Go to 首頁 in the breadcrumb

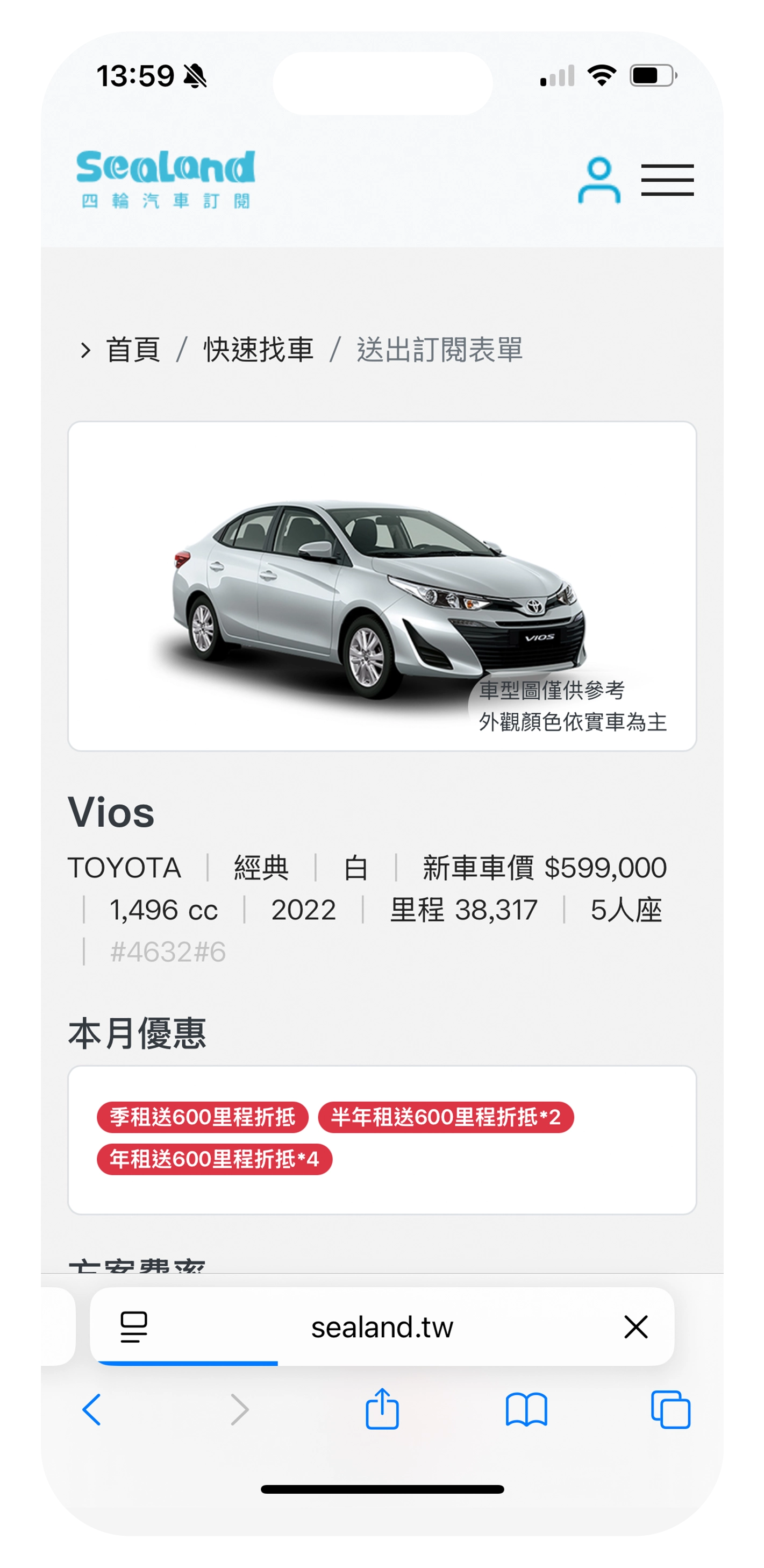[133, 350]
